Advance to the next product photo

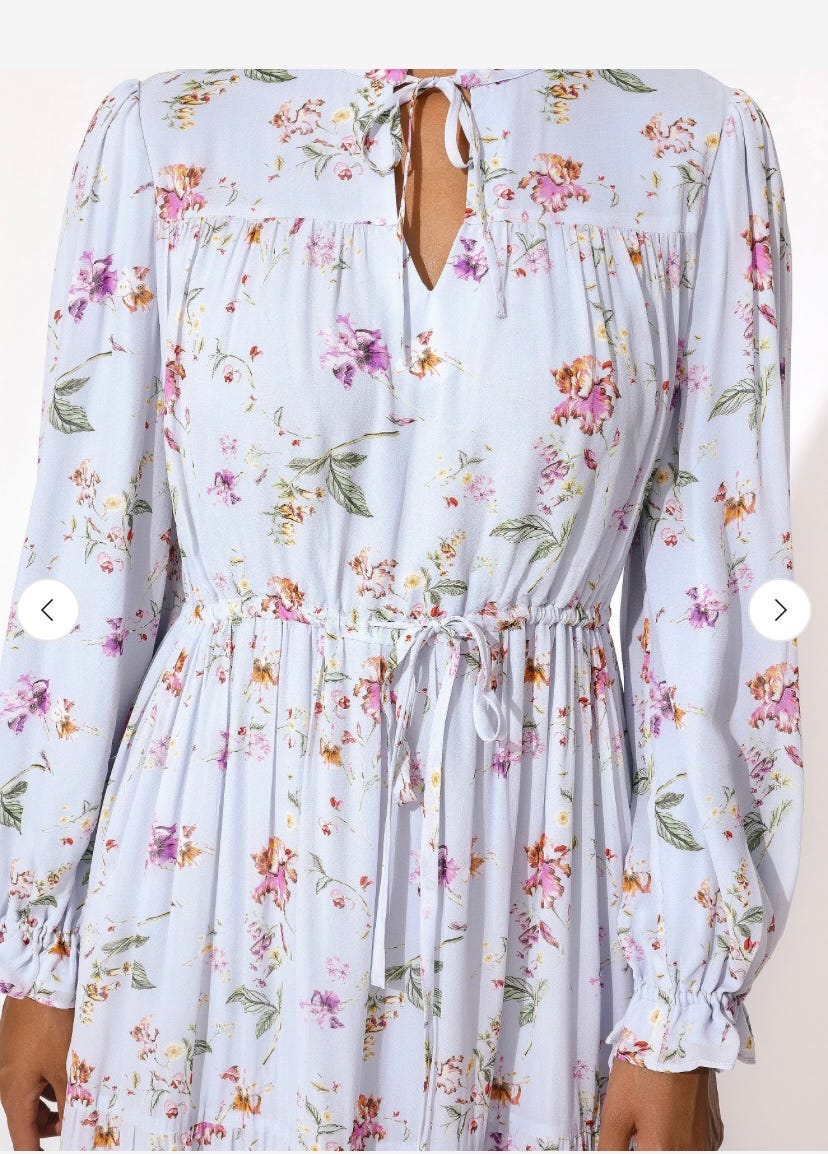[779, 610]
